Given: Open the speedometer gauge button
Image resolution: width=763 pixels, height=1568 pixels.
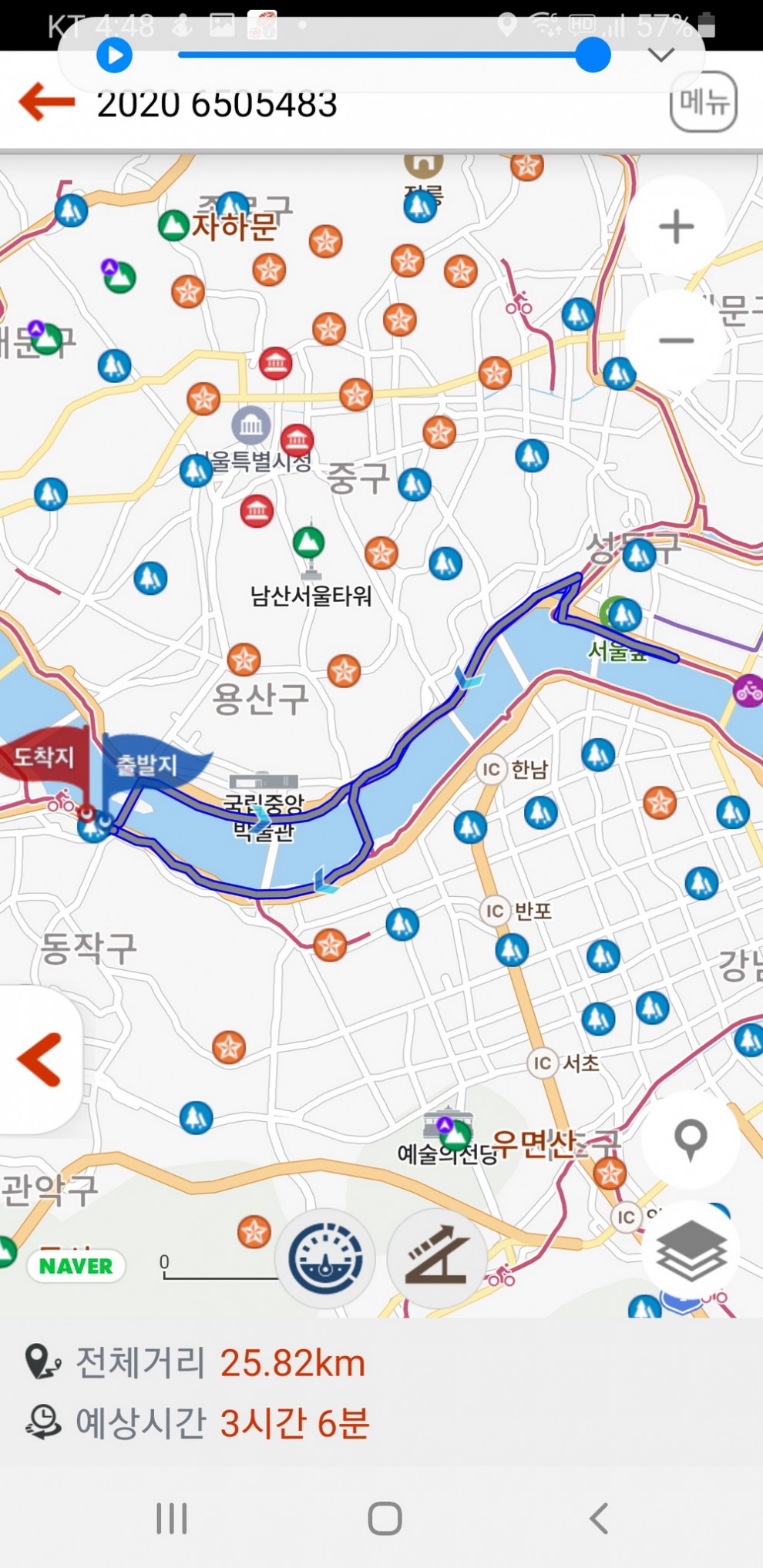Looking at the screenshot, I should tap(325, 1259).
